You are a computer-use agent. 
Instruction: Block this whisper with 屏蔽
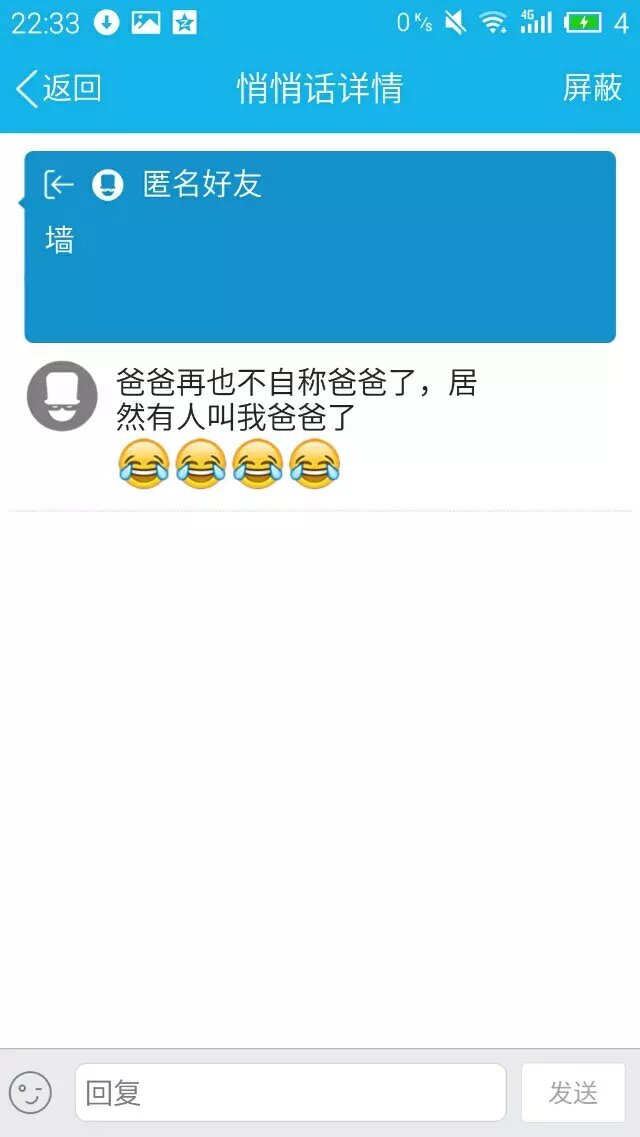click(592, 88)
